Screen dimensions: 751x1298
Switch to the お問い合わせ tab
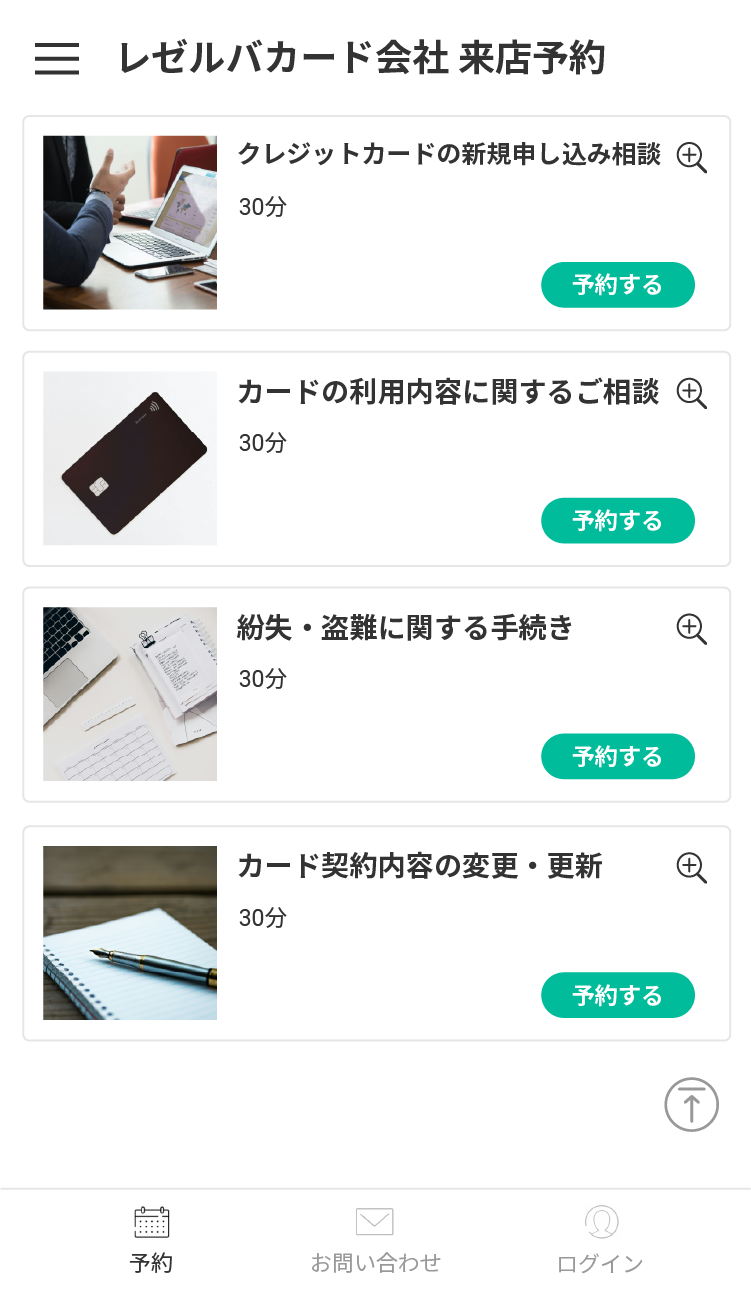375,1240
